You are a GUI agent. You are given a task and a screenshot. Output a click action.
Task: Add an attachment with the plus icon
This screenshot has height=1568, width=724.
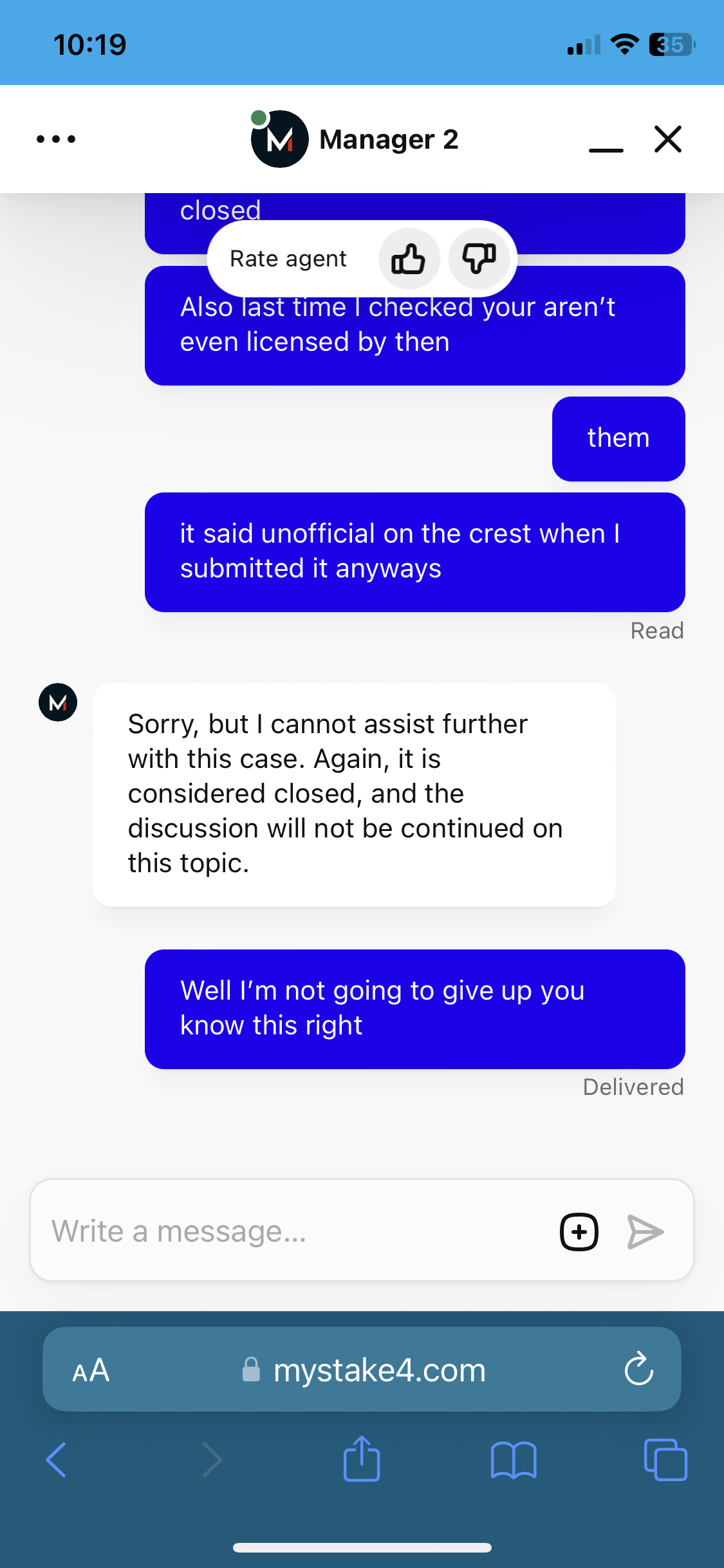click(579, 1232)
